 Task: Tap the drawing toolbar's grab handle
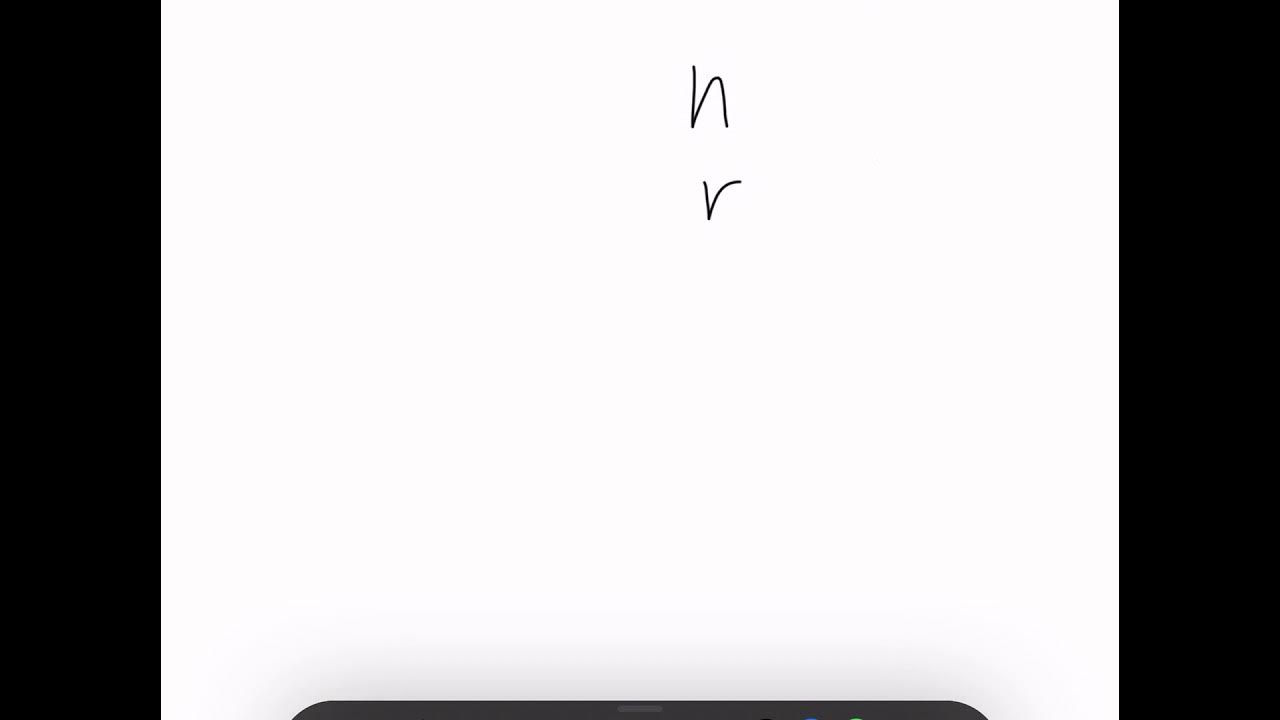(640, 709)
